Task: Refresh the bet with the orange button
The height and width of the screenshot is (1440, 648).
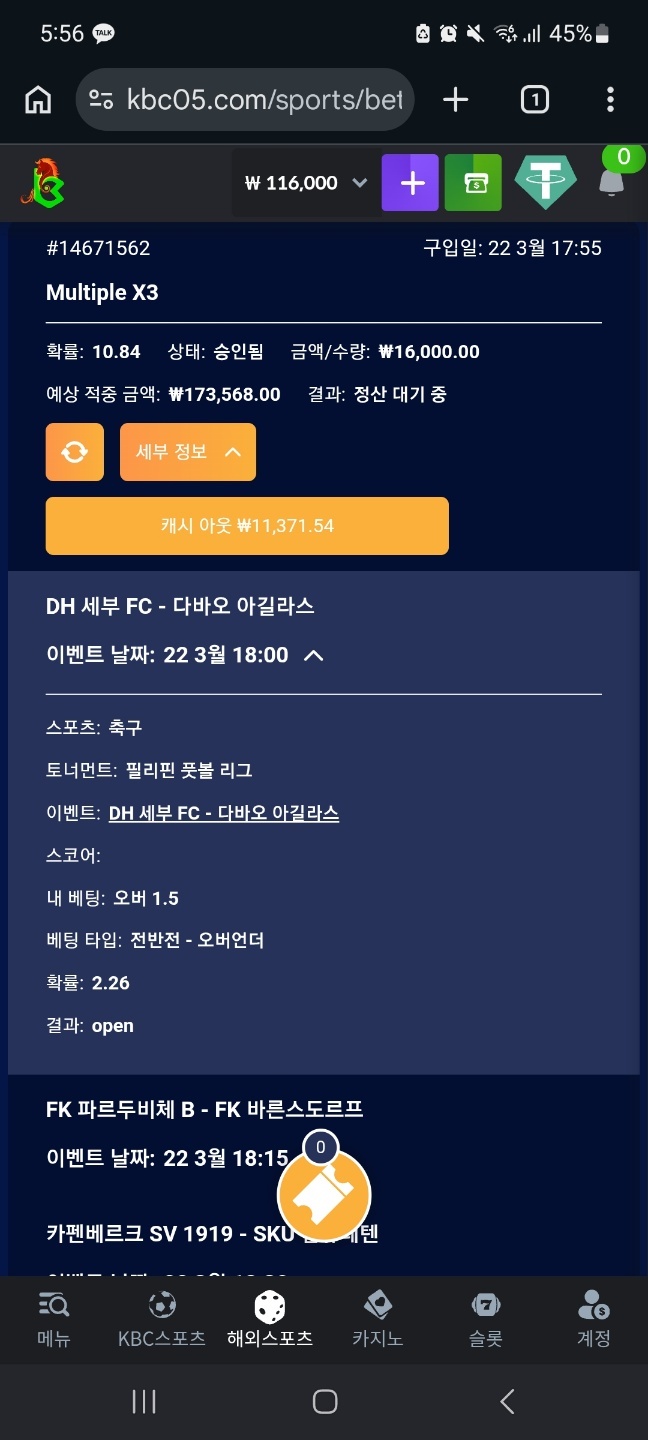Action: pyautogui.click(x=74, y=452)
